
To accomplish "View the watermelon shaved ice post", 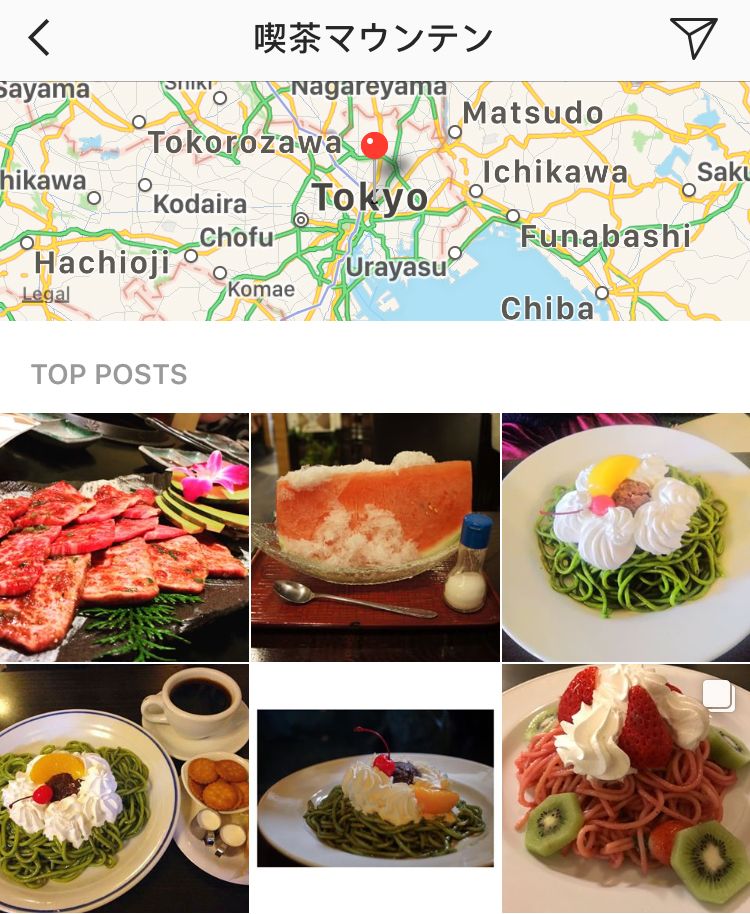I will 375,537.
